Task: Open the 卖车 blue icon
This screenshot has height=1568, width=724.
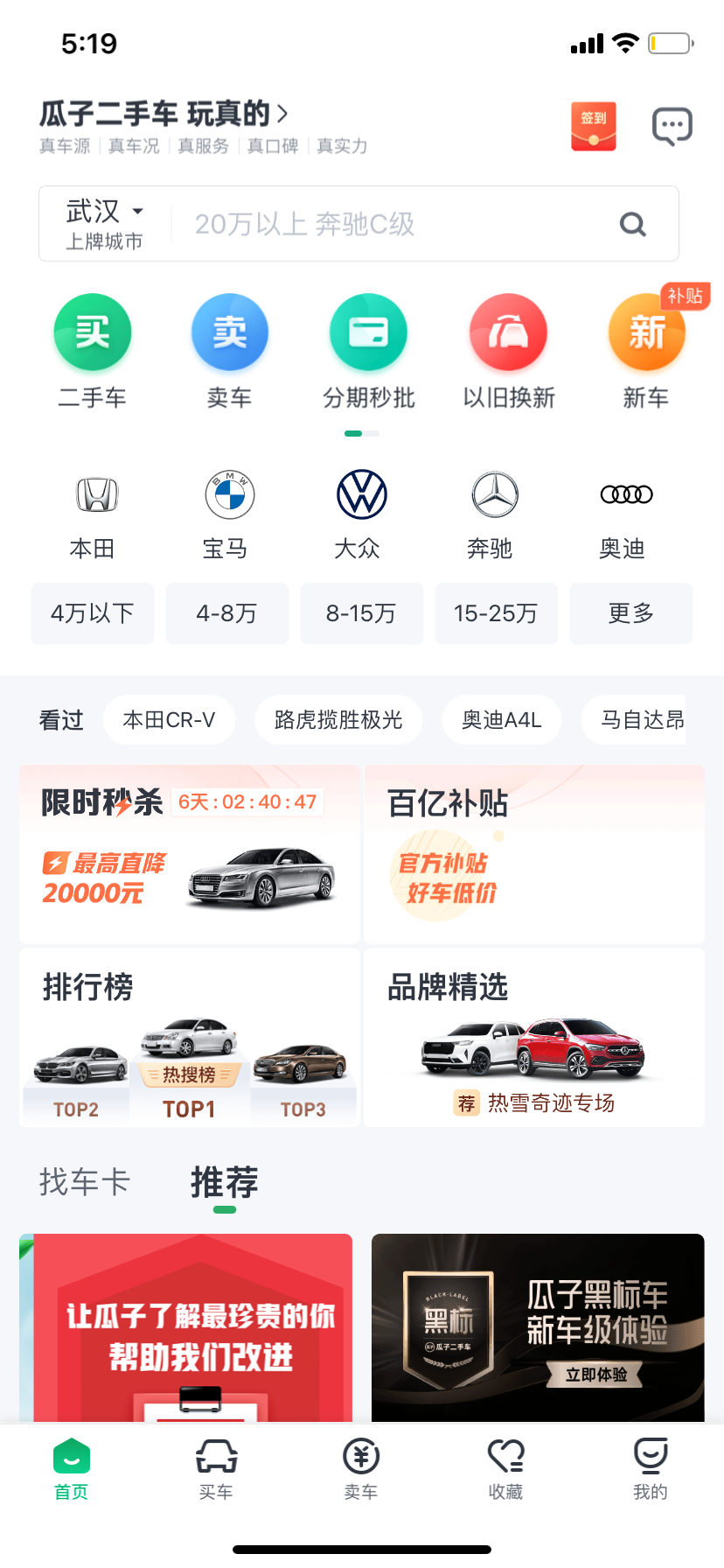Action: click(230, 332)
